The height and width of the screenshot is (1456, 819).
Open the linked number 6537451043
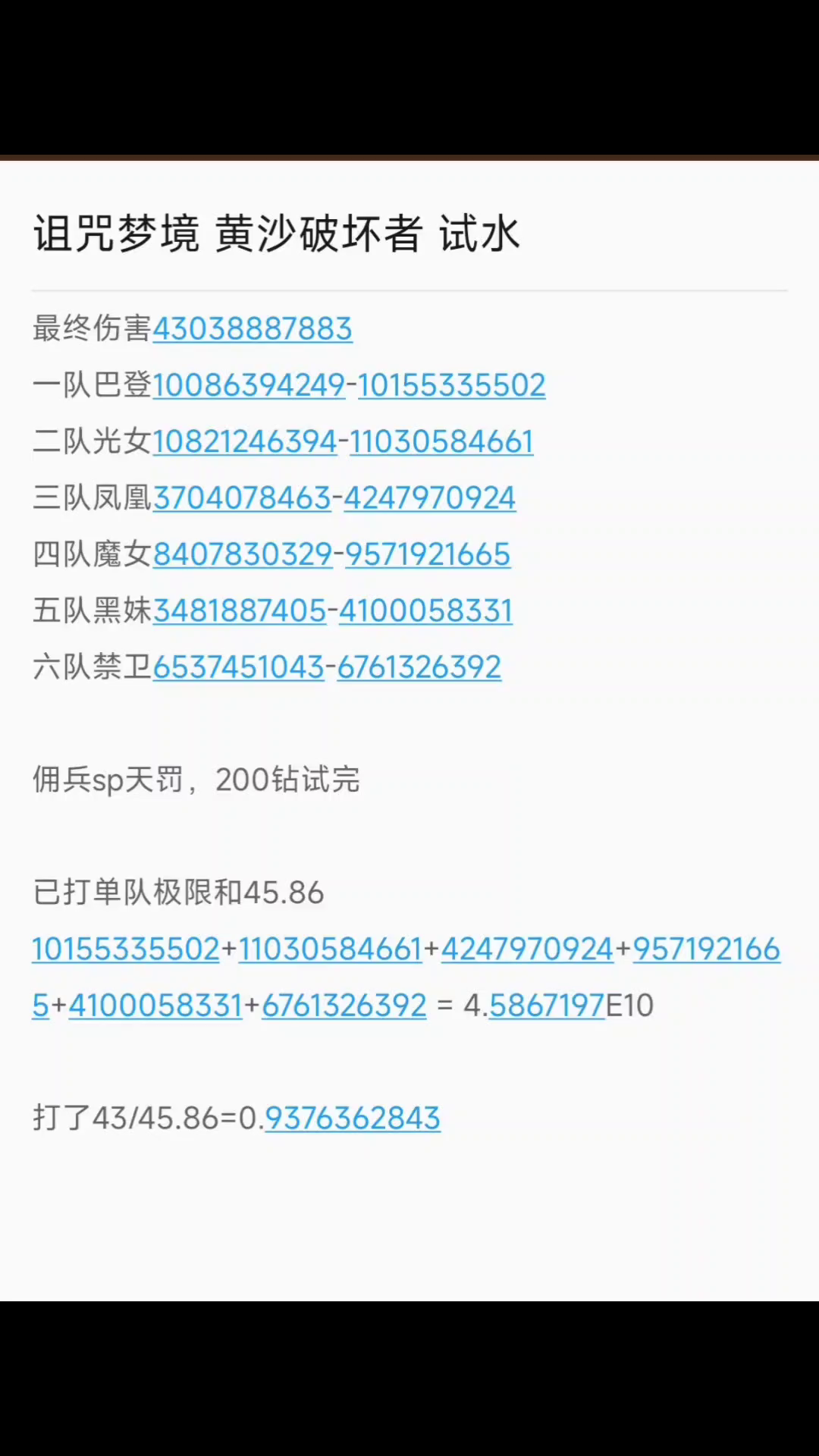[239, 667]
